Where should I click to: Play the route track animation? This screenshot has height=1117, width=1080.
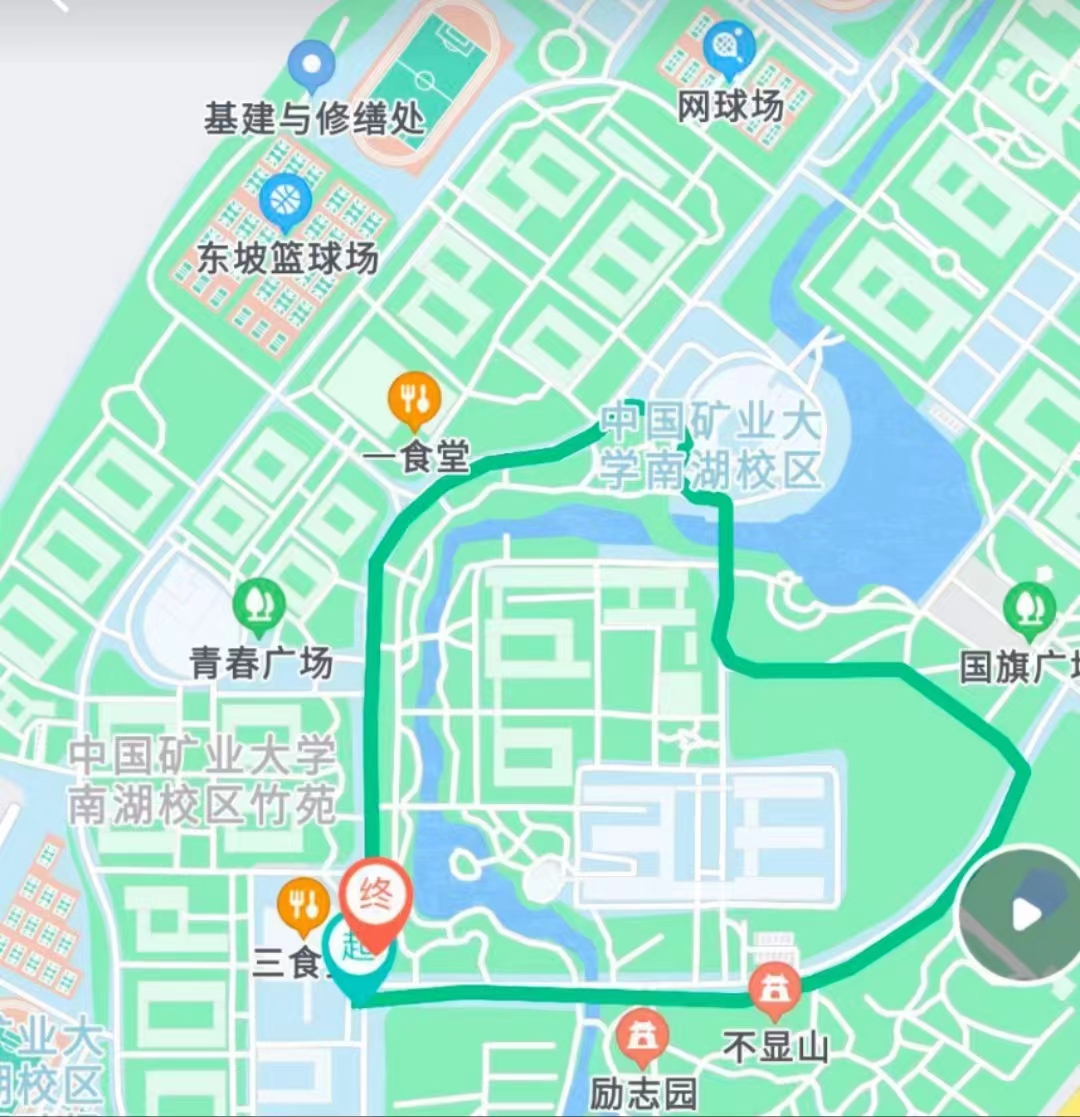(x=1024, y=913)
